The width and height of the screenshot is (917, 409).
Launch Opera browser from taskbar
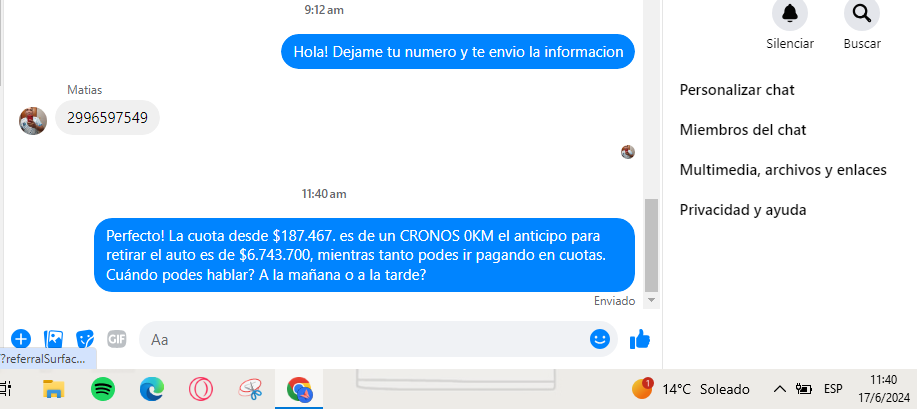click(201, 389)
